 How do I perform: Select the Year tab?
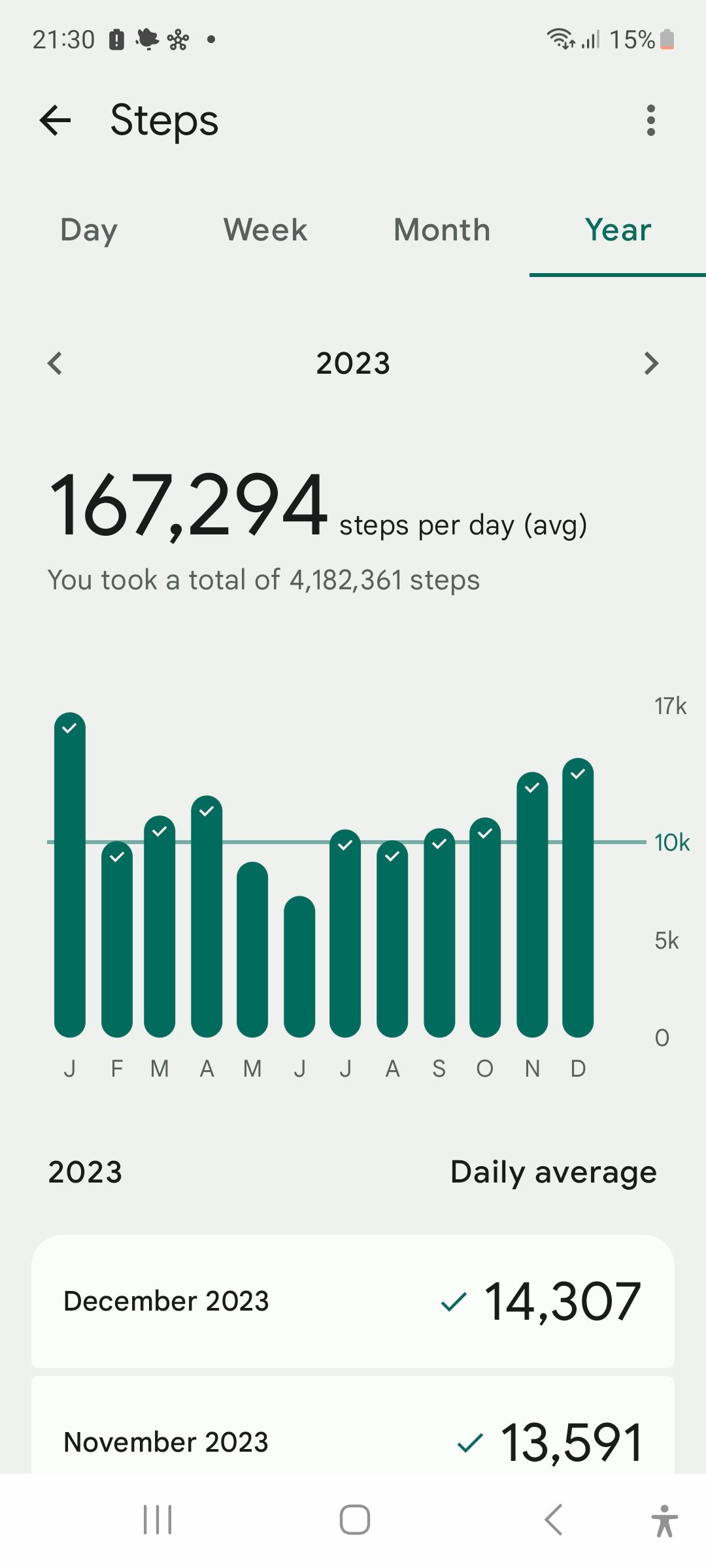(618, 231)
